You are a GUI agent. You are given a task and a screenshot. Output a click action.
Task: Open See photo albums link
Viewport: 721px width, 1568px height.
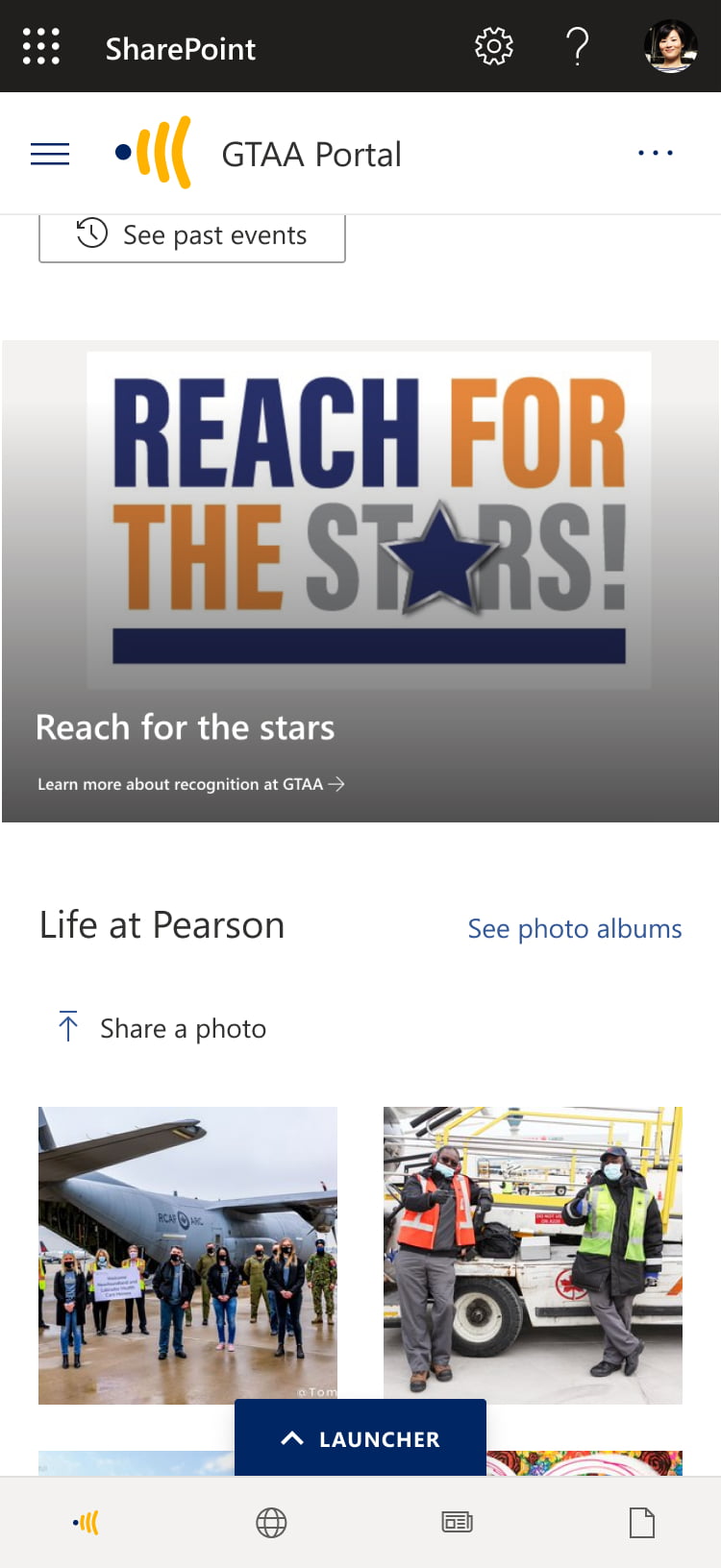coord(574,928)
